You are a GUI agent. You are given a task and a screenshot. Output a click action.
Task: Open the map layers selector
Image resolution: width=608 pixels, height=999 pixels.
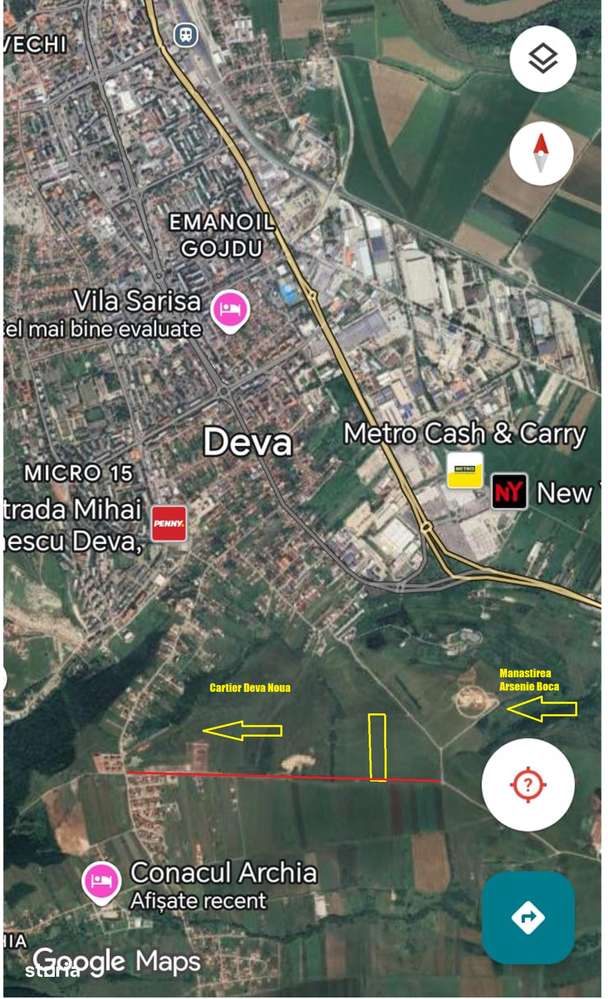[542, 60]
